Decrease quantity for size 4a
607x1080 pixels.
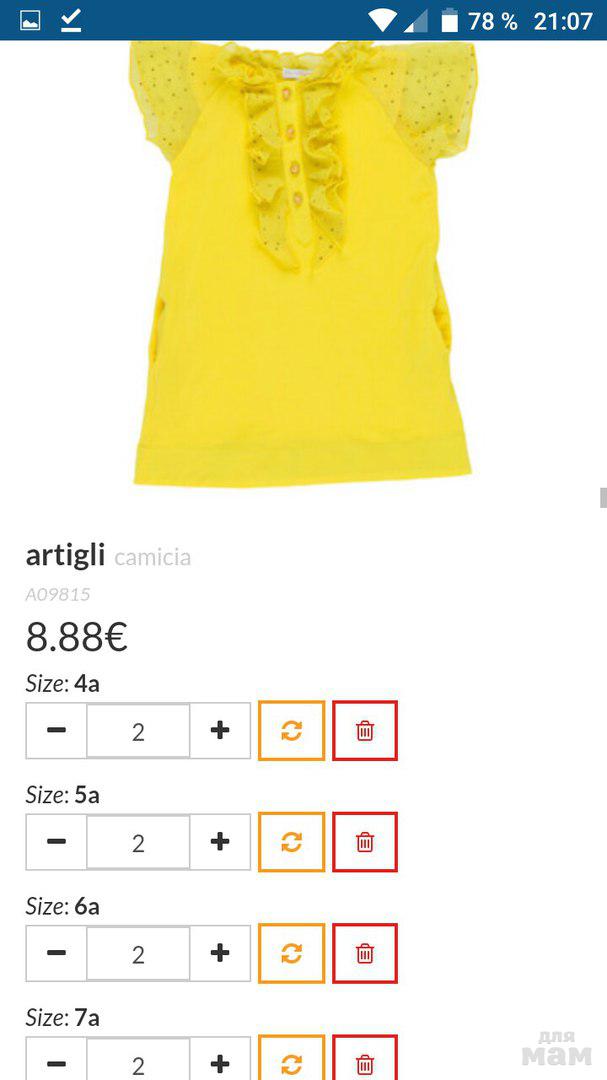coord(56,731)
